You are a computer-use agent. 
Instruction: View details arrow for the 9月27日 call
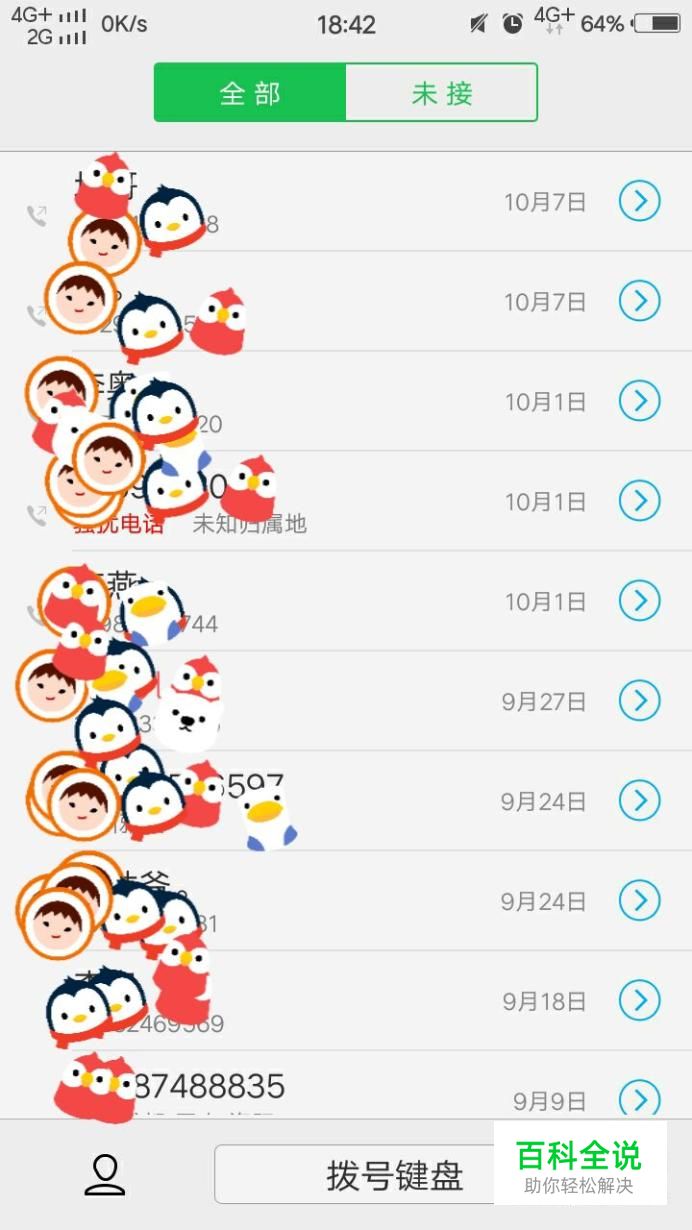pyautogui.click(x=639, y=701)
